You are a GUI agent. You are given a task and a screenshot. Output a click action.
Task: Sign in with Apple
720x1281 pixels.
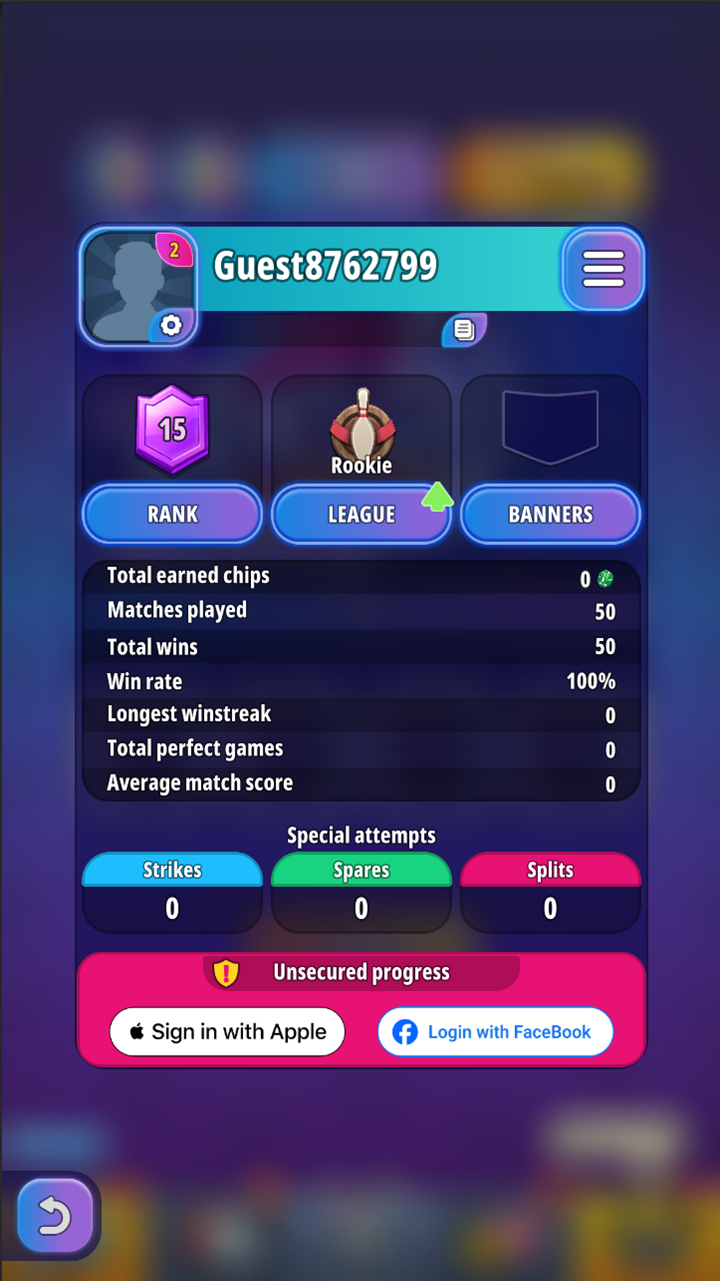pos(227,1032)
